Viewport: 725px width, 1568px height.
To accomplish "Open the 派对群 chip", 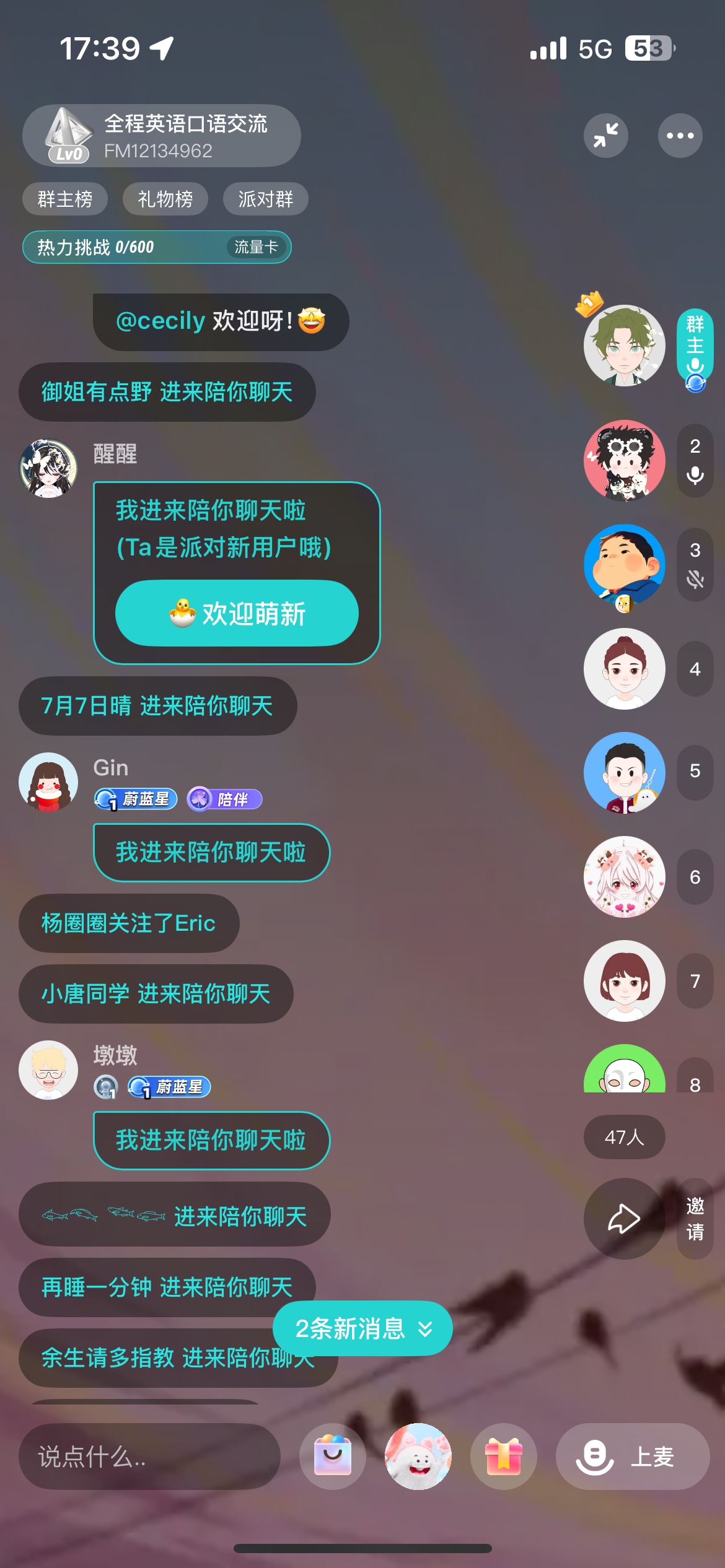I will click(x=266, y=199).
